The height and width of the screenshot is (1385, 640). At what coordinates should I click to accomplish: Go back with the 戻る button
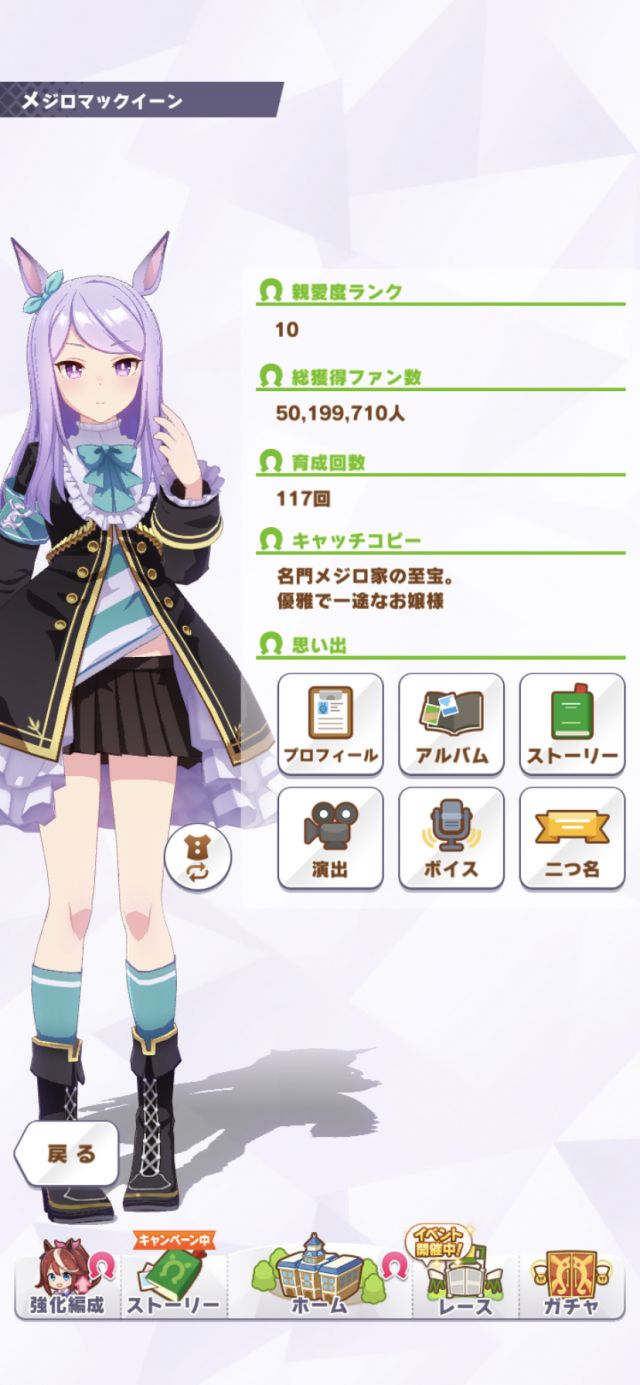coord(69,1153)
